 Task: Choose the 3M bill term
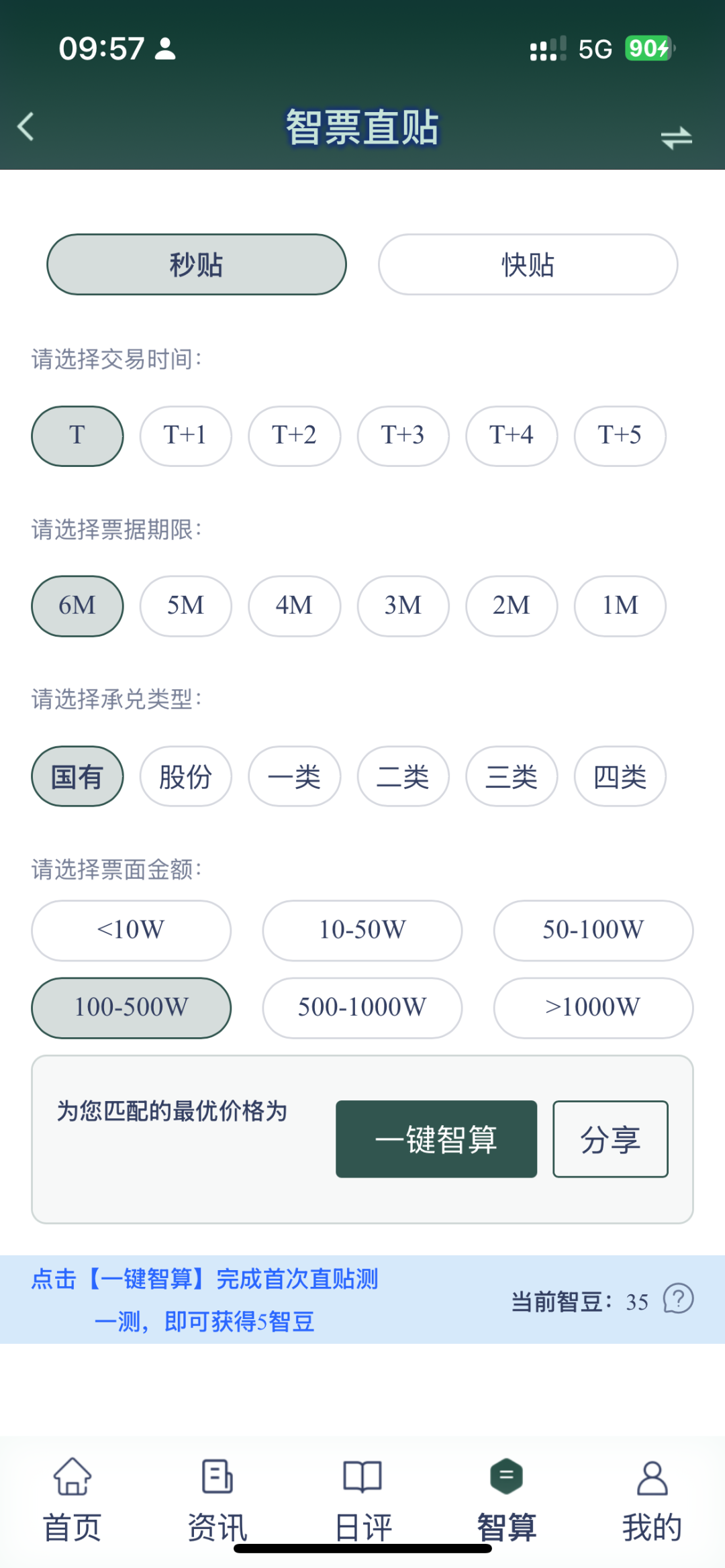tap(403, 606)
